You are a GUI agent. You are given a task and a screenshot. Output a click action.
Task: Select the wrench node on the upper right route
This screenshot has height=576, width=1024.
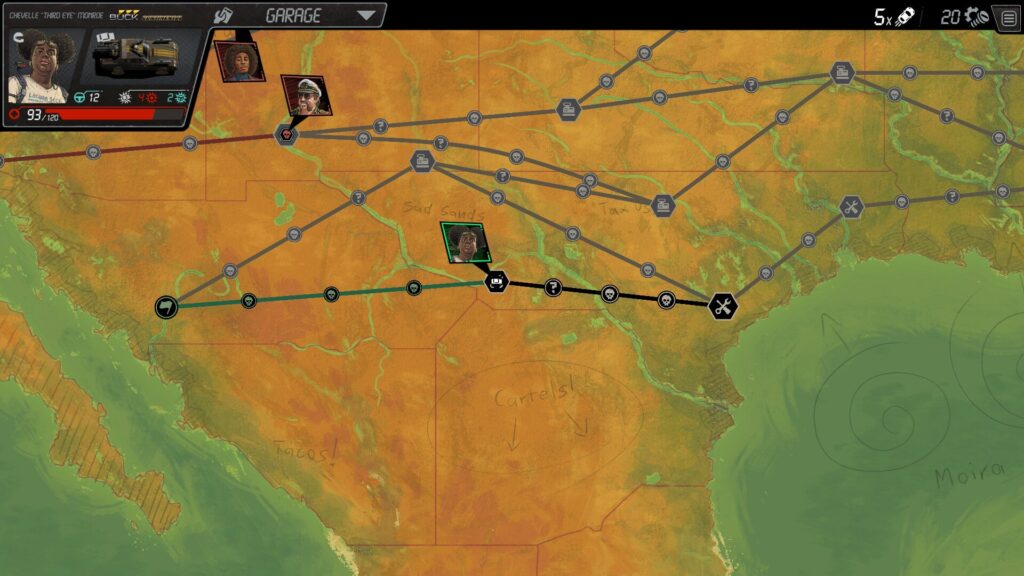pyautogui.click(x=850, y=207)
